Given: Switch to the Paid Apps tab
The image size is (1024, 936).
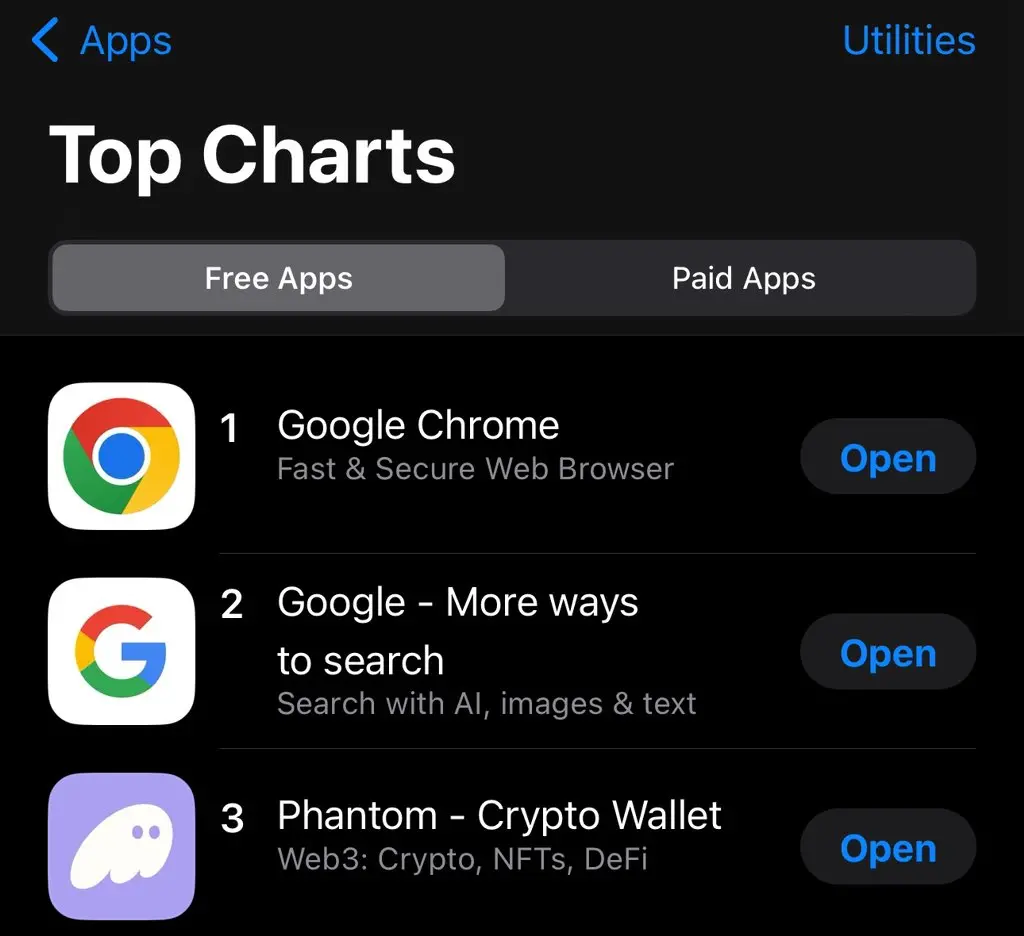Looking at the screenshot, I should point(743,278).
